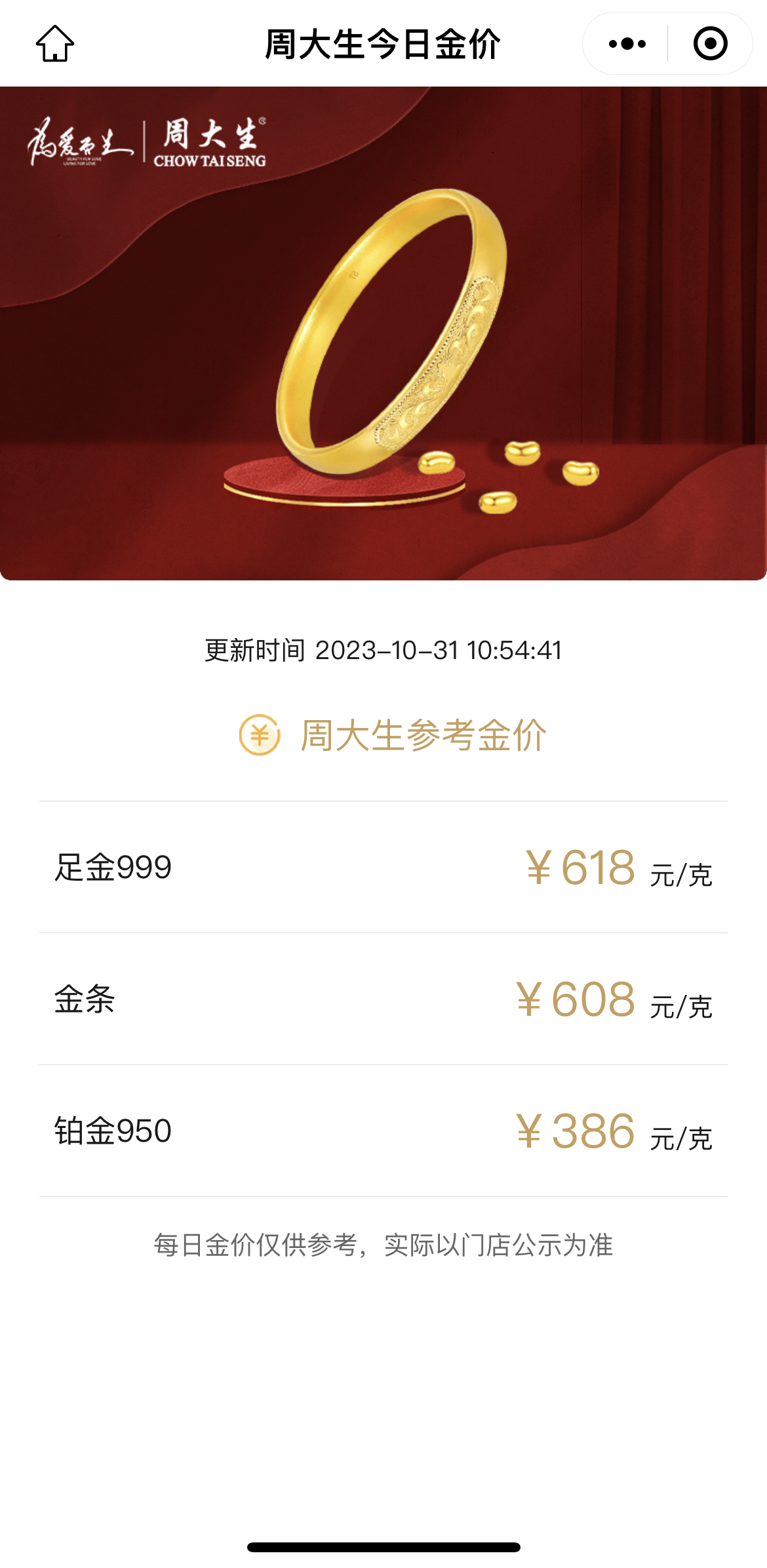
Task: Open the three-dot more options menu
Action: [627, 44]
